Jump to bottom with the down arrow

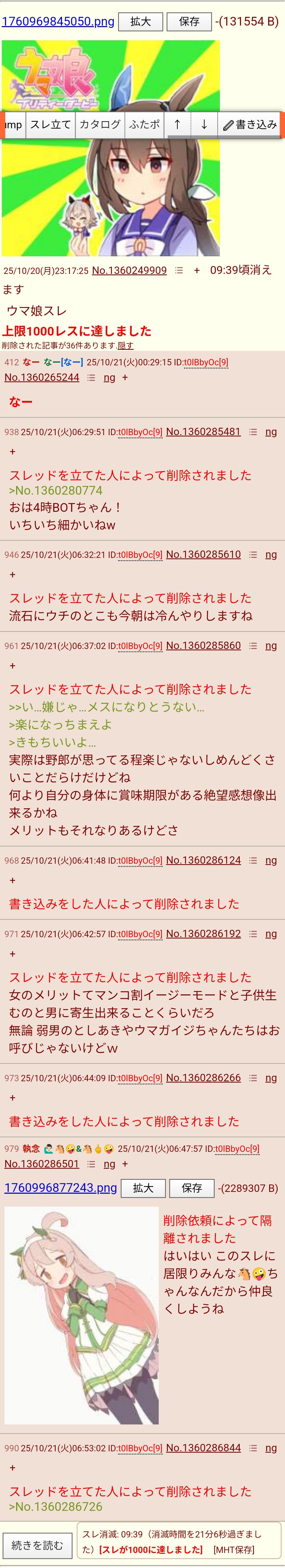click(x=204, y=125)
